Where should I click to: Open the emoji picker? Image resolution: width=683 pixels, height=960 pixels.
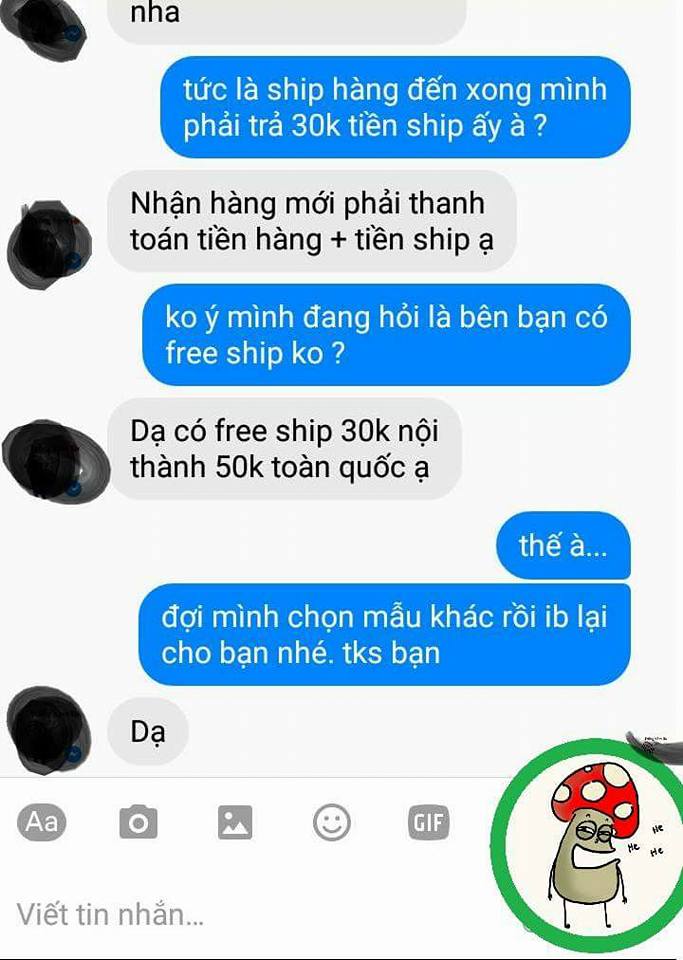pyautogui.click(x=332, y=822)
